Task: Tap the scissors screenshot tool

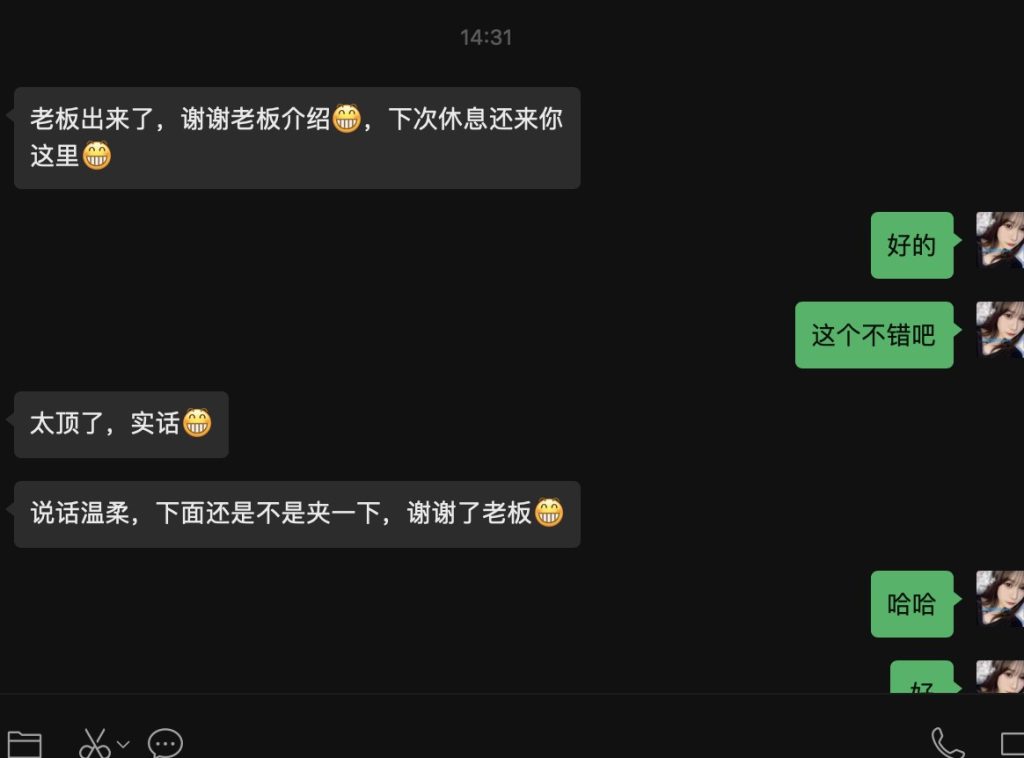Action: (x=95, y=744)
